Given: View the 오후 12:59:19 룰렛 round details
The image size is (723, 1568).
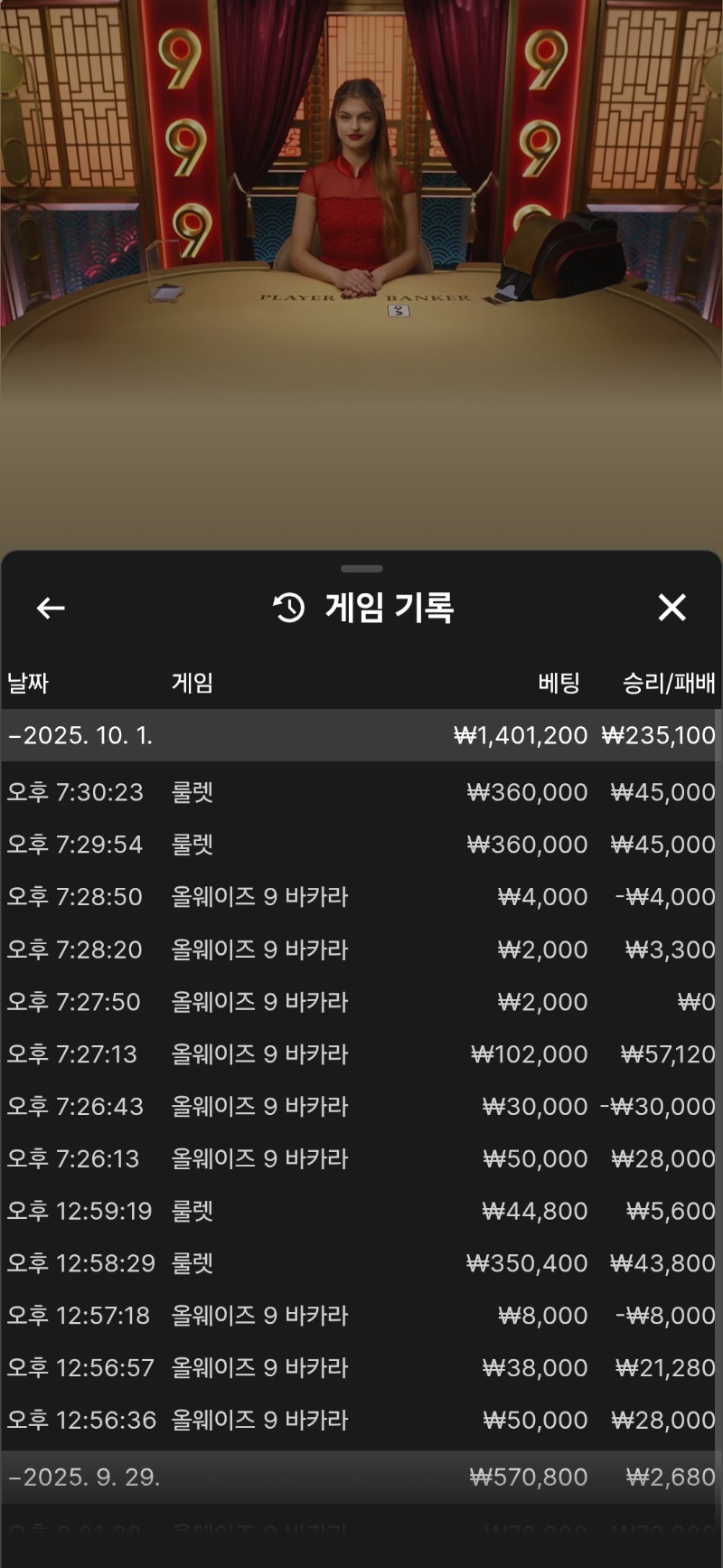Looking at the screenshot, I should pyautogui.click(x=360, y=1211).
